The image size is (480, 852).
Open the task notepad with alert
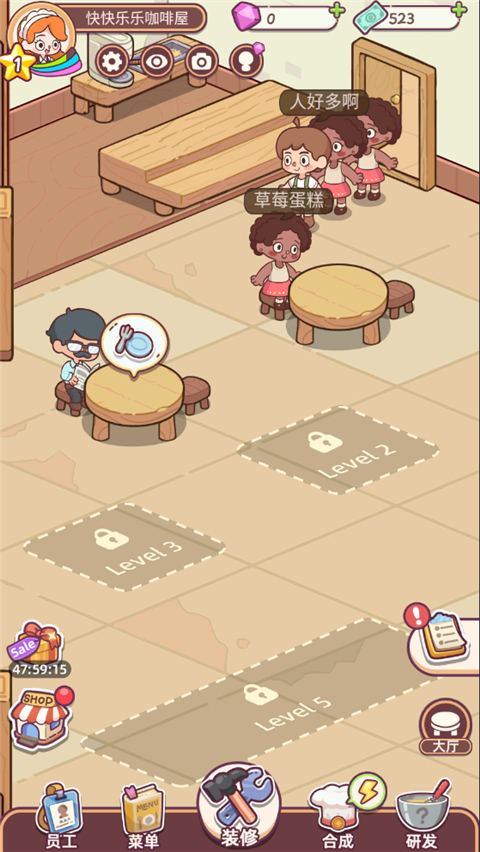[x=441, y=641]
